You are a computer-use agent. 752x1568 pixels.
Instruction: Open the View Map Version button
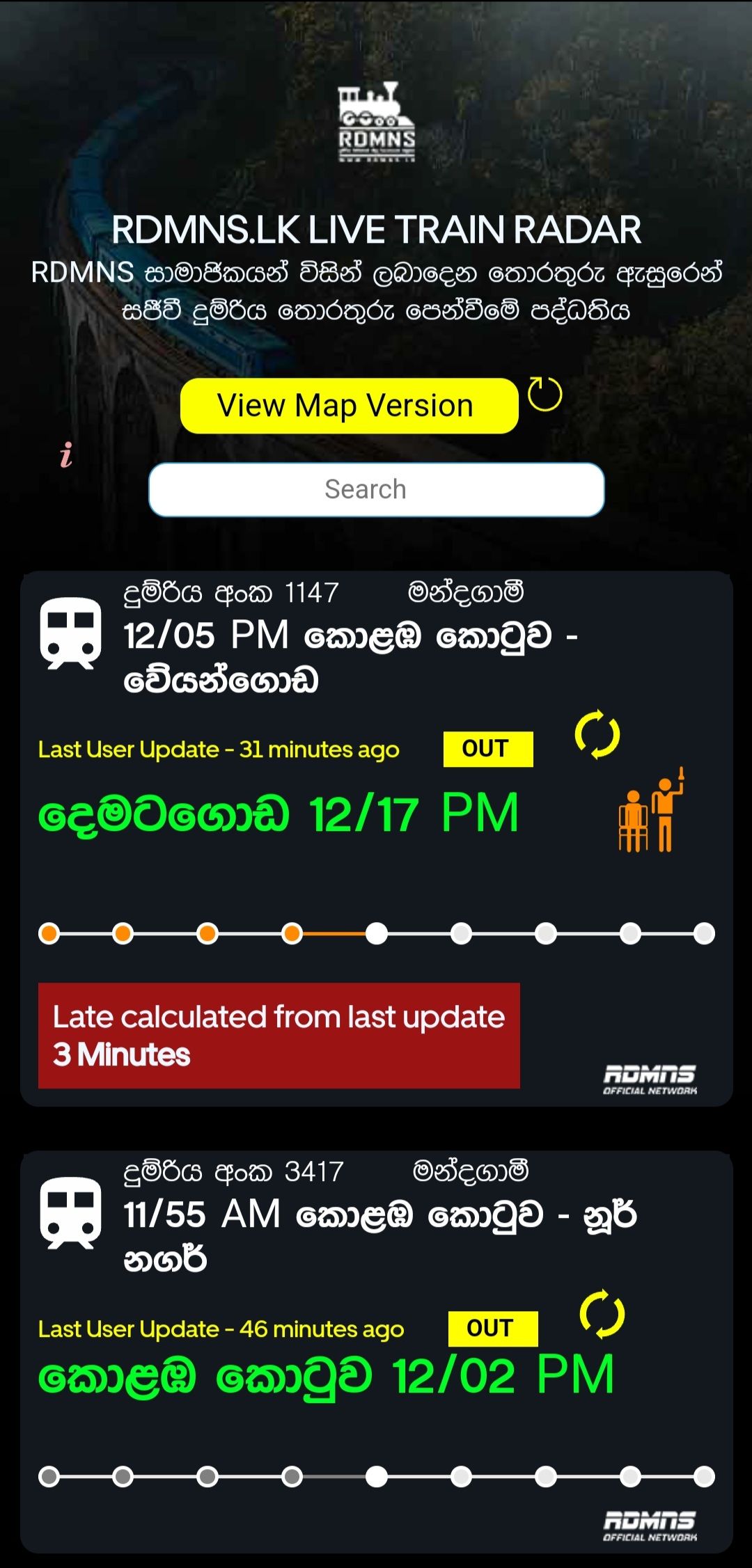tap(348, 406)
